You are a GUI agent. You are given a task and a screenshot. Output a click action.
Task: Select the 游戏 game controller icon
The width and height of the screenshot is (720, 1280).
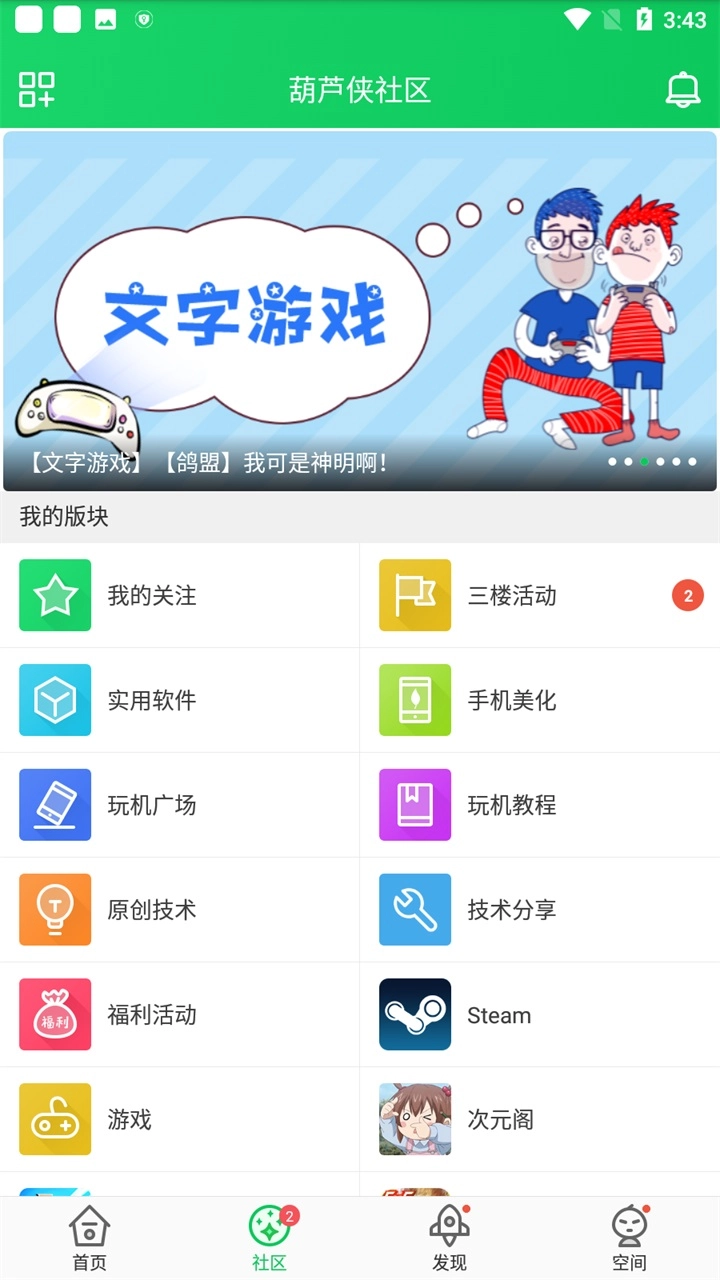55,1120
